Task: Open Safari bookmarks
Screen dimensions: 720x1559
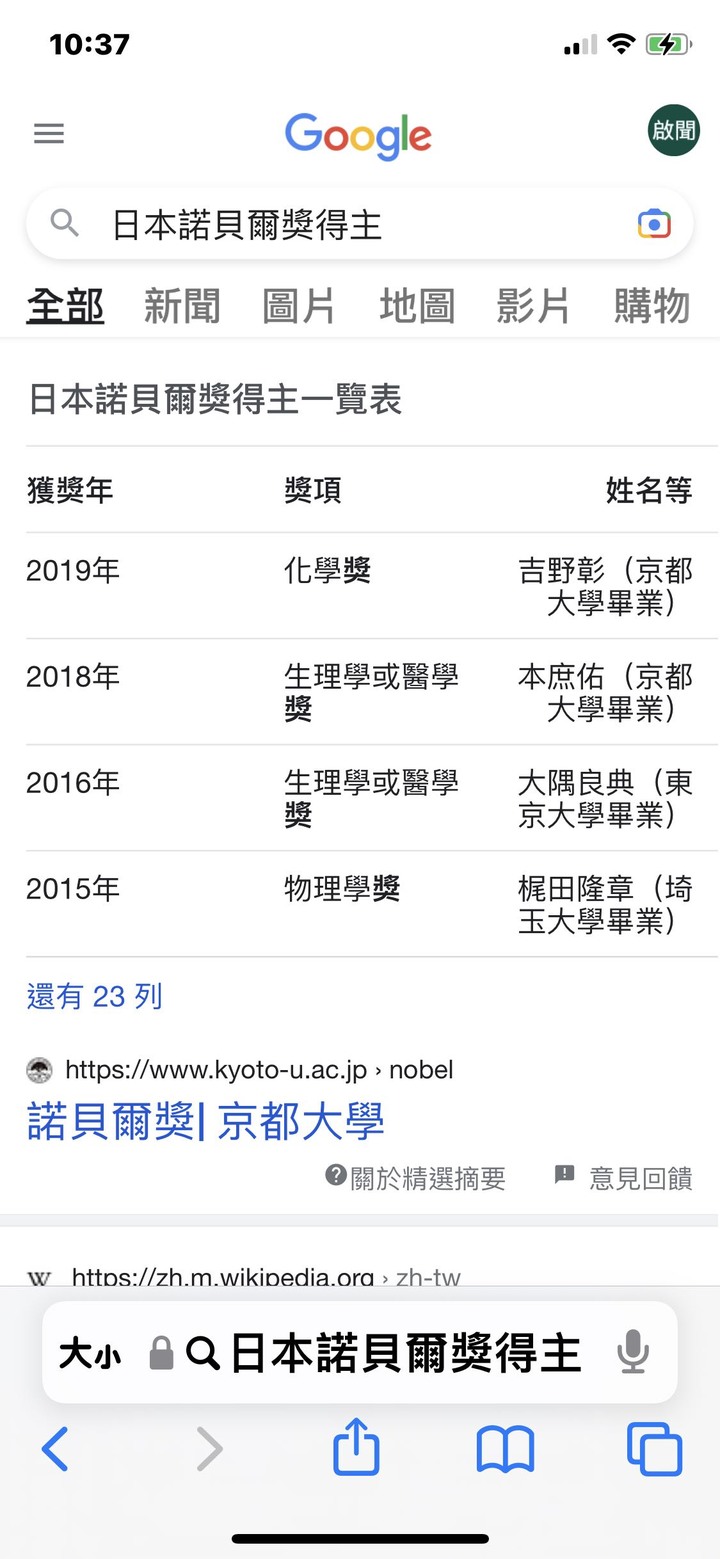Action: click(x=505, y=1449)
